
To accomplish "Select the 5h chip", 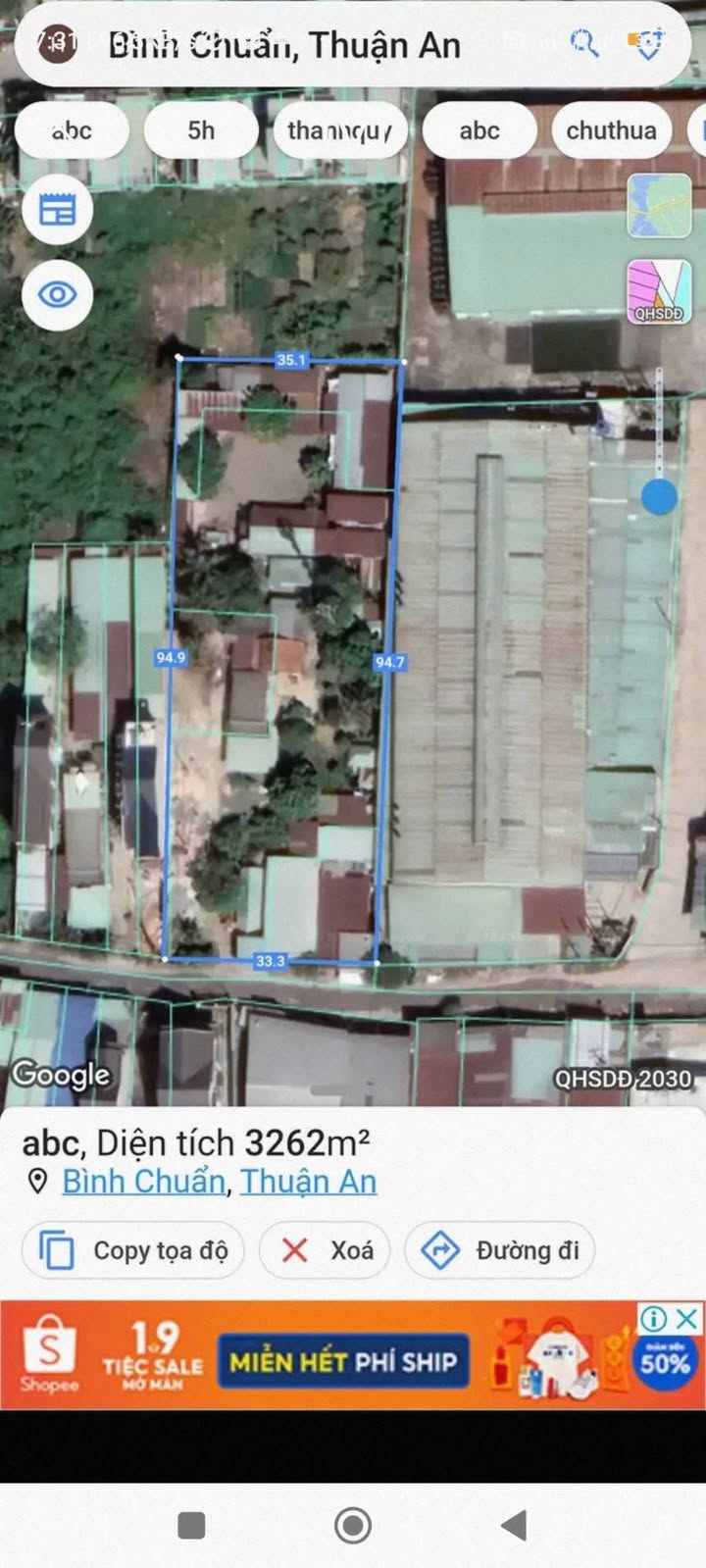I will click(x=201, y=130).
